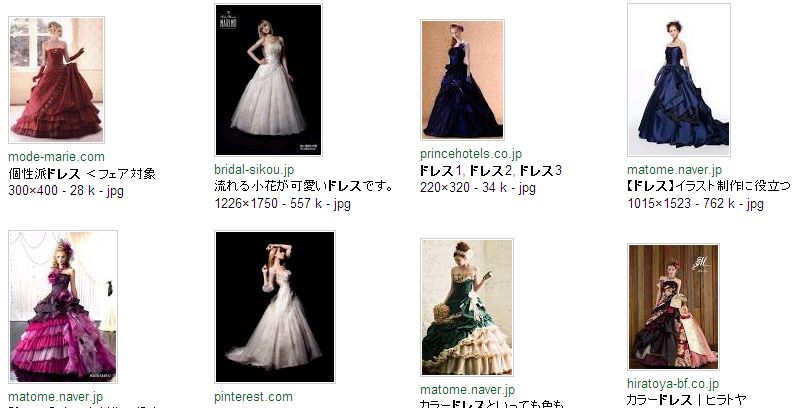View the white gown image from bridal-sikou.jp
Image resolution: width=793 pixels, height=408 pixels.
pyautogui.click(x=268, y=80)
